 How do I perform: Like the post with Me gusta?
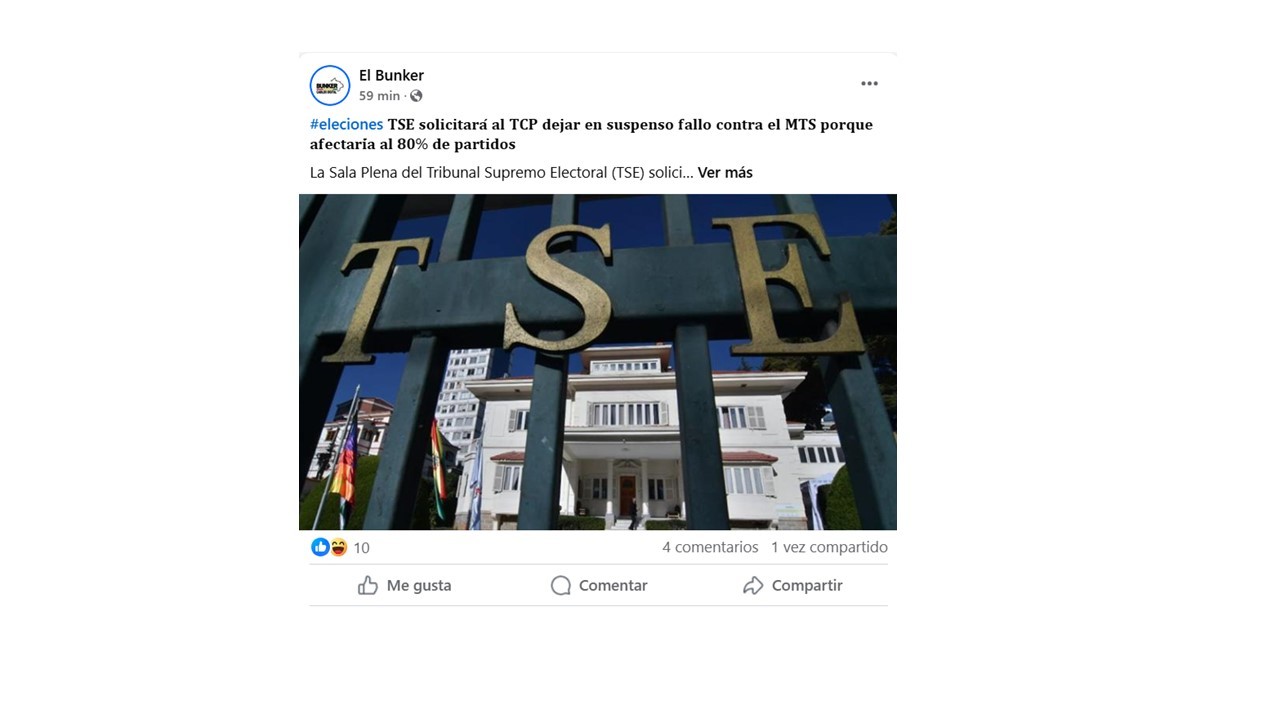[x=405, y=586]
